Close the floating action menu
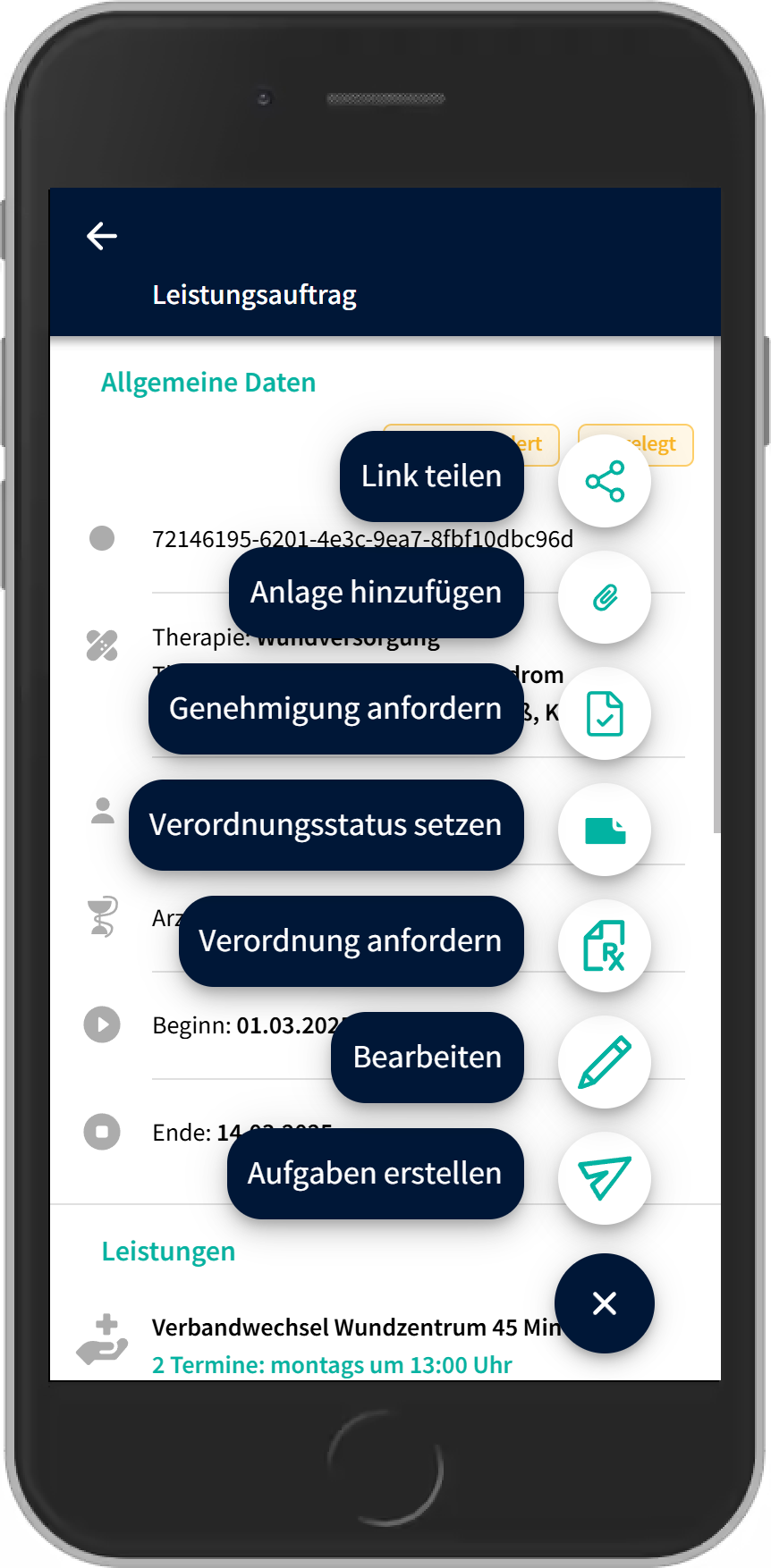This screenshot has height=1568, width=771. [x=604, y=1303]
